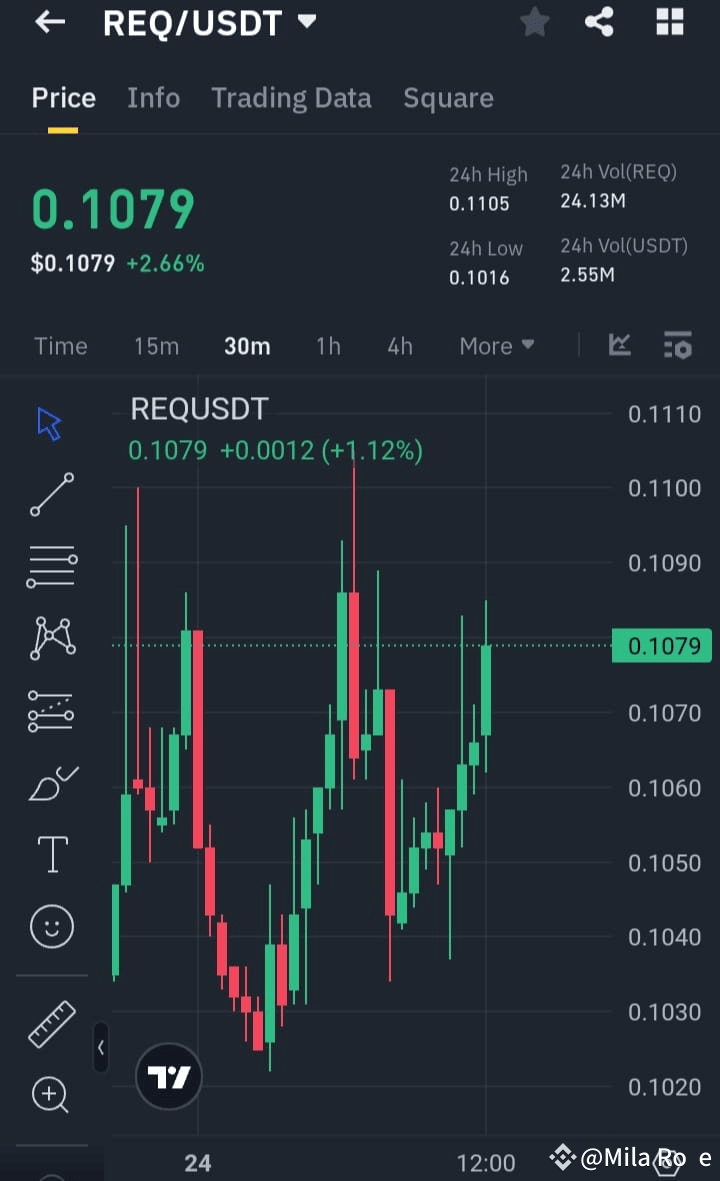Image resolution: width=720 pixels, height=1181 pixels.
Task: Tap the share icon
Action: (599, 22)
